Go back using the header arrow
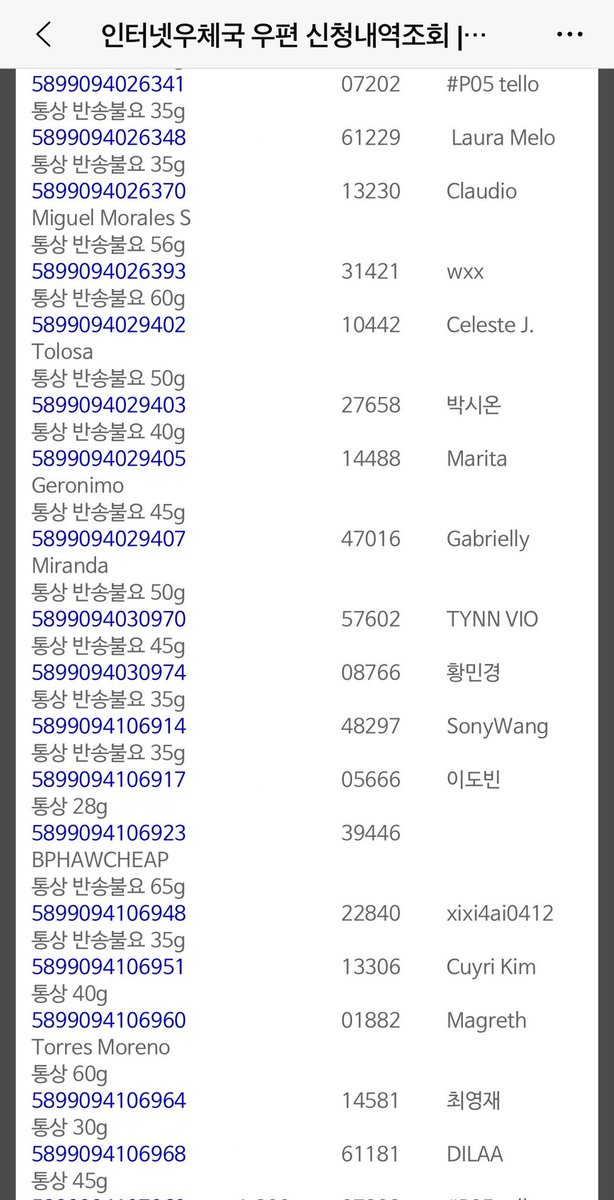The width and height of the screenshot is (614, 1200). [x=43, y=34]
